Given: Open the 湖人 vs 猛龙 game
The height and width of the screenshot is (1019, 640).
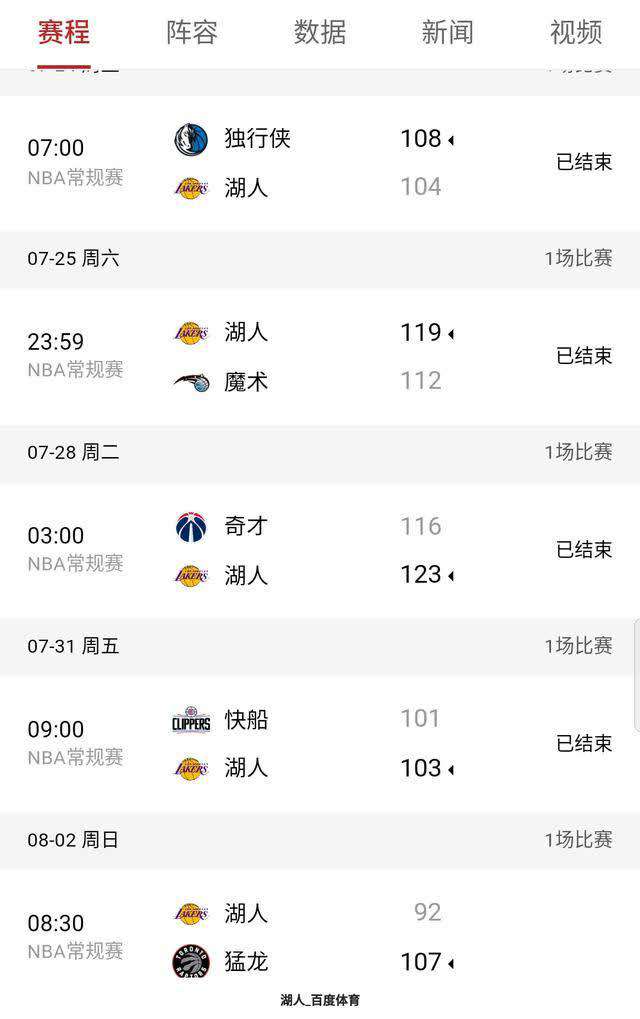Looking at the screenshot, I should coord(320,937).
